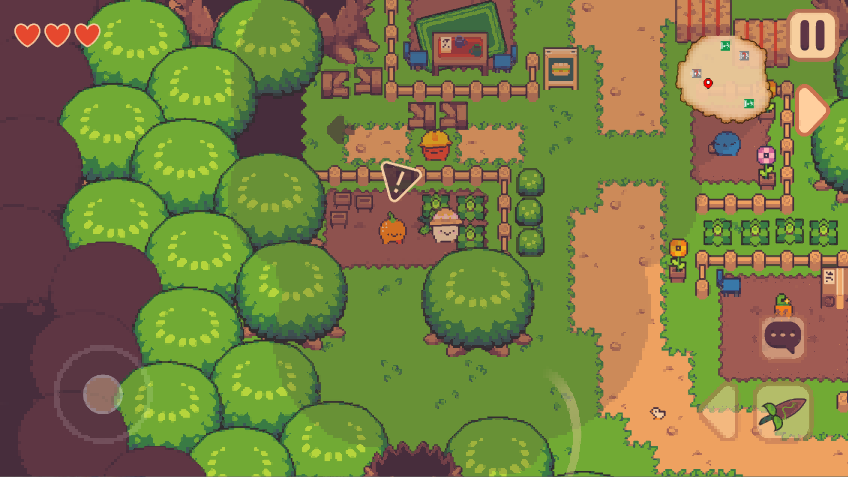This screenshot has width=848, height=477.
Task: Use the equipped leaf item button
Action: [782, 412]
